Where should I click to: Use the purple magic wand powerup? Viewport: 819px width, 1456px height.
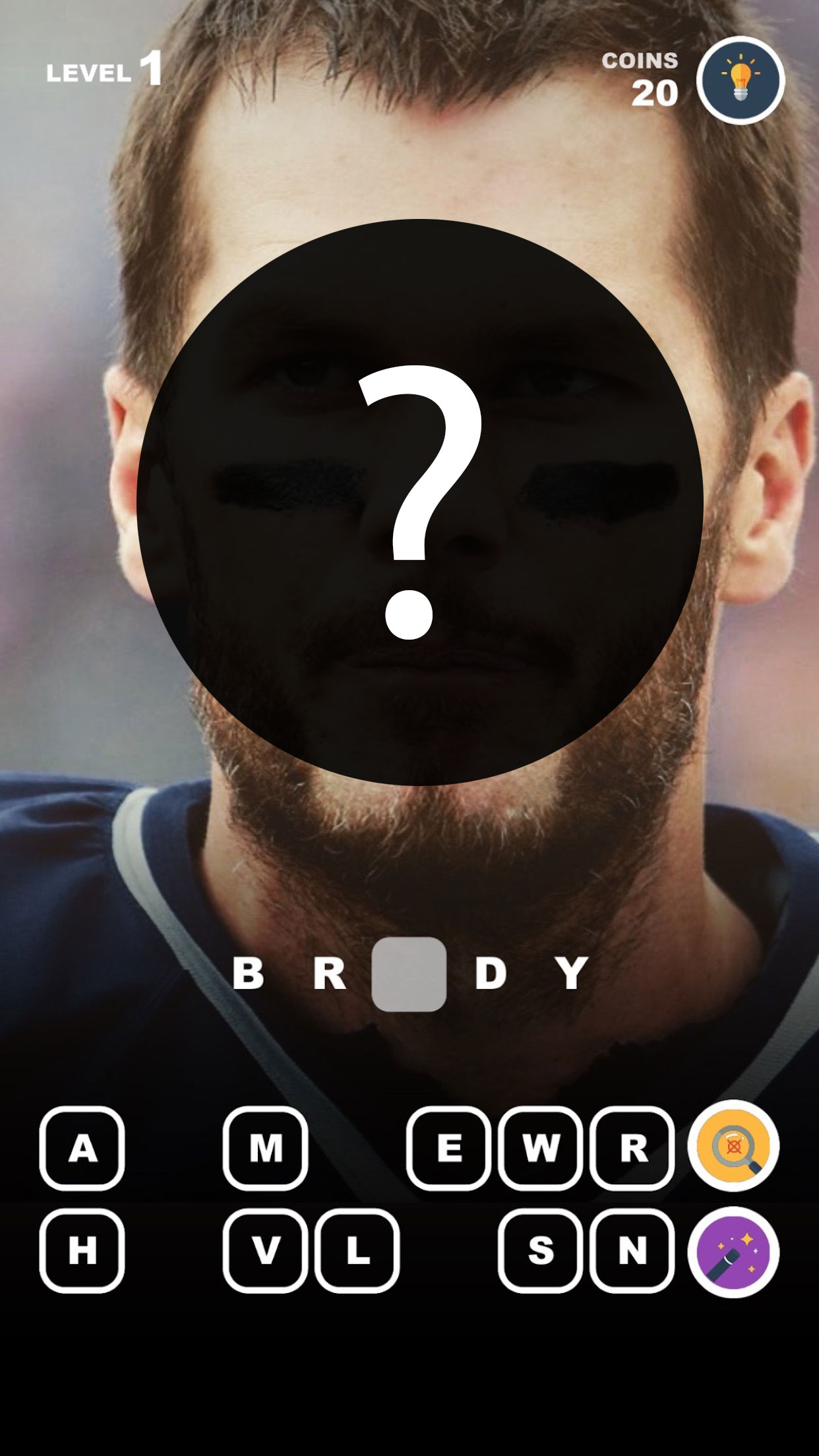point(733,1252)
